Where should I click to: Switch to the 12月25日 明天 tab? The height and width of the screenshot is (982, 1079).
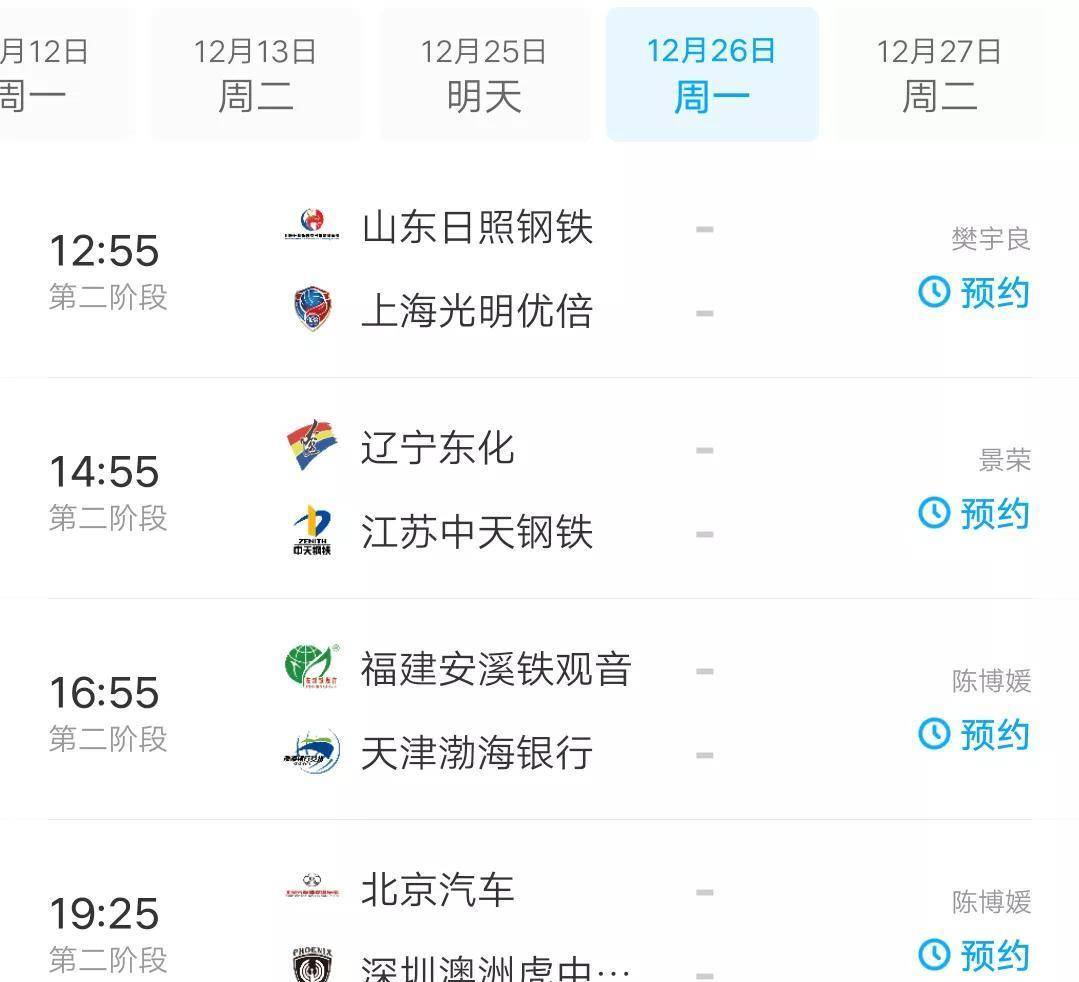click(483, 74)
